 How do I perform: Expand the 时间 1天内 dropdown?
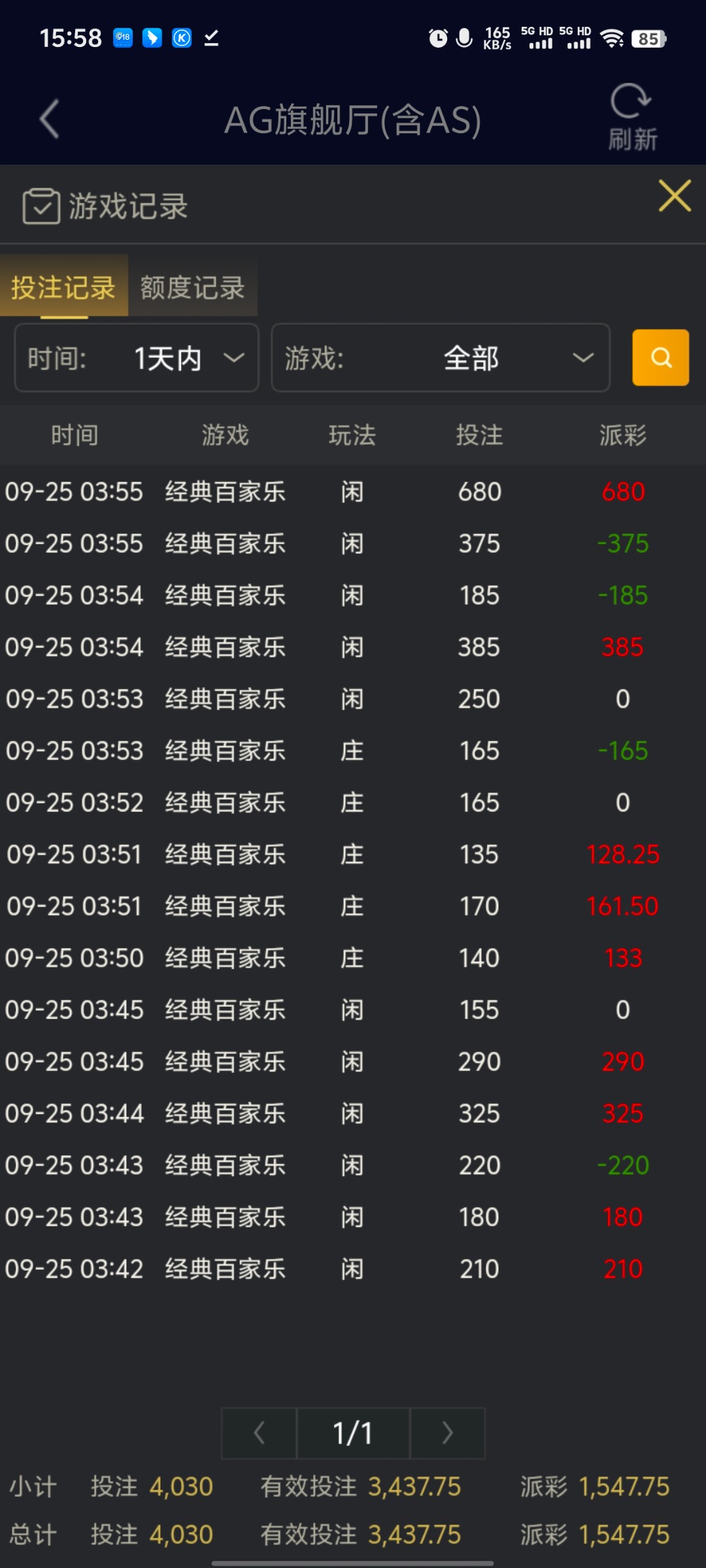tap(137, 358)
